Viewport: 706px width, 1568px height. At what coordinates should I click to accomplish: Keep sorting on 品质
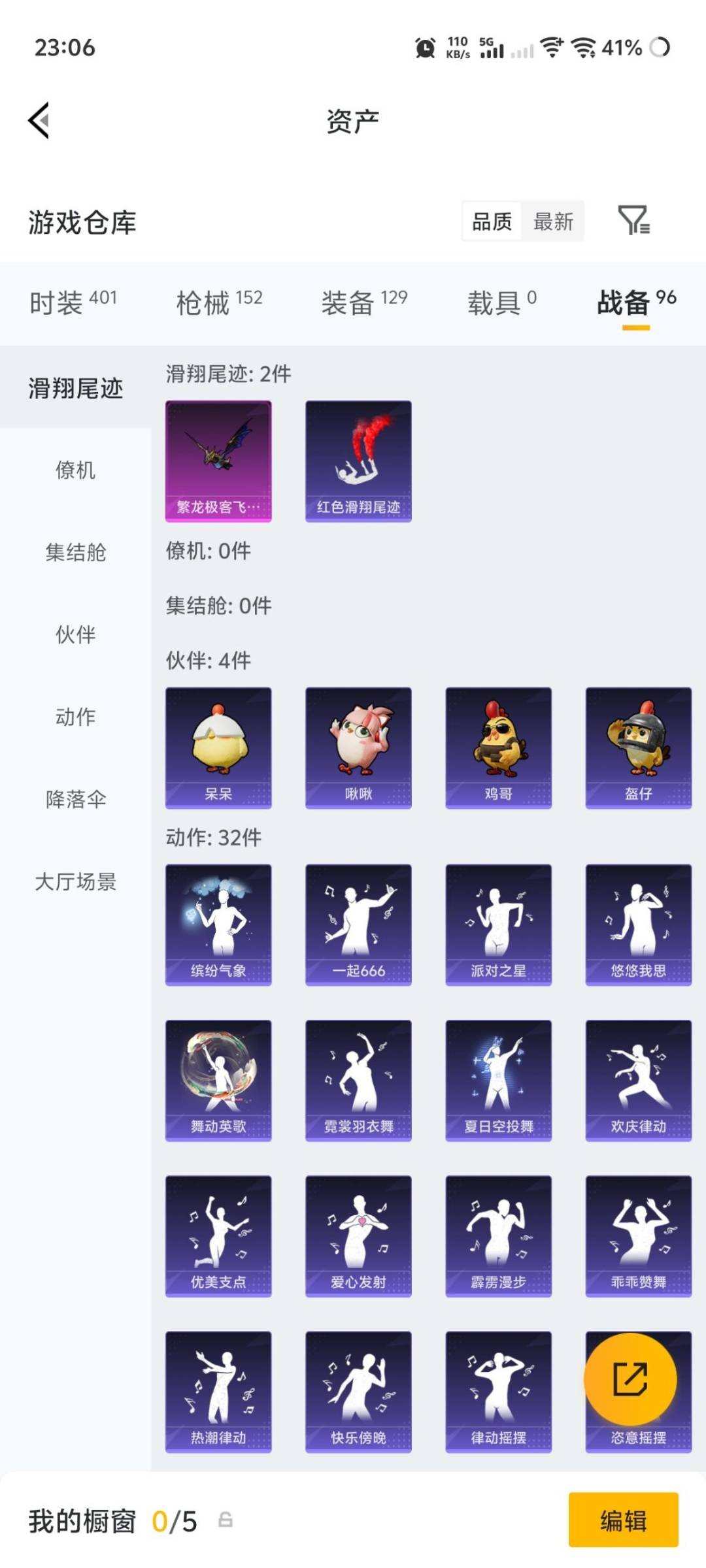(491, 221)
